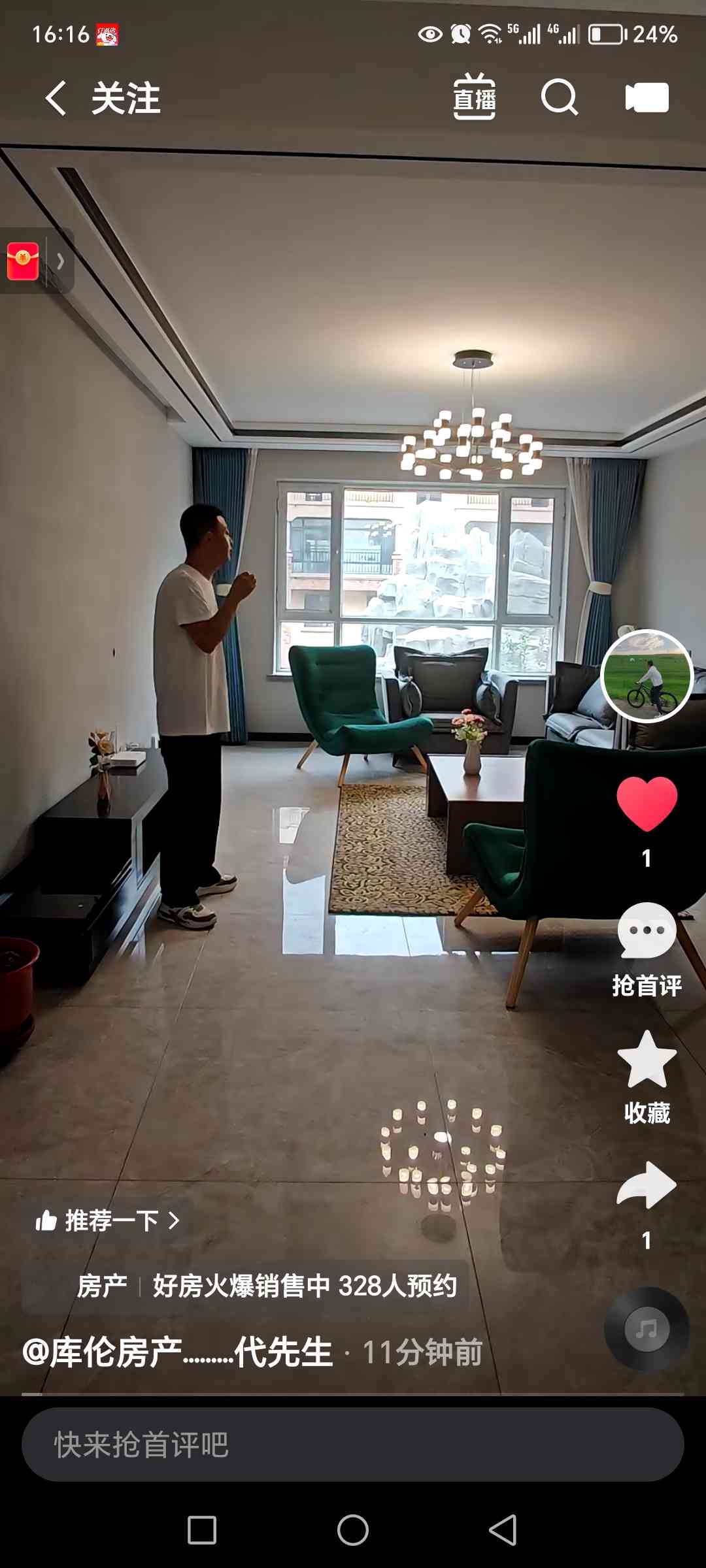Open the spinning music disc
Image resolution: width=706 pixels, height=1568 pixels.
[647, 1328]
